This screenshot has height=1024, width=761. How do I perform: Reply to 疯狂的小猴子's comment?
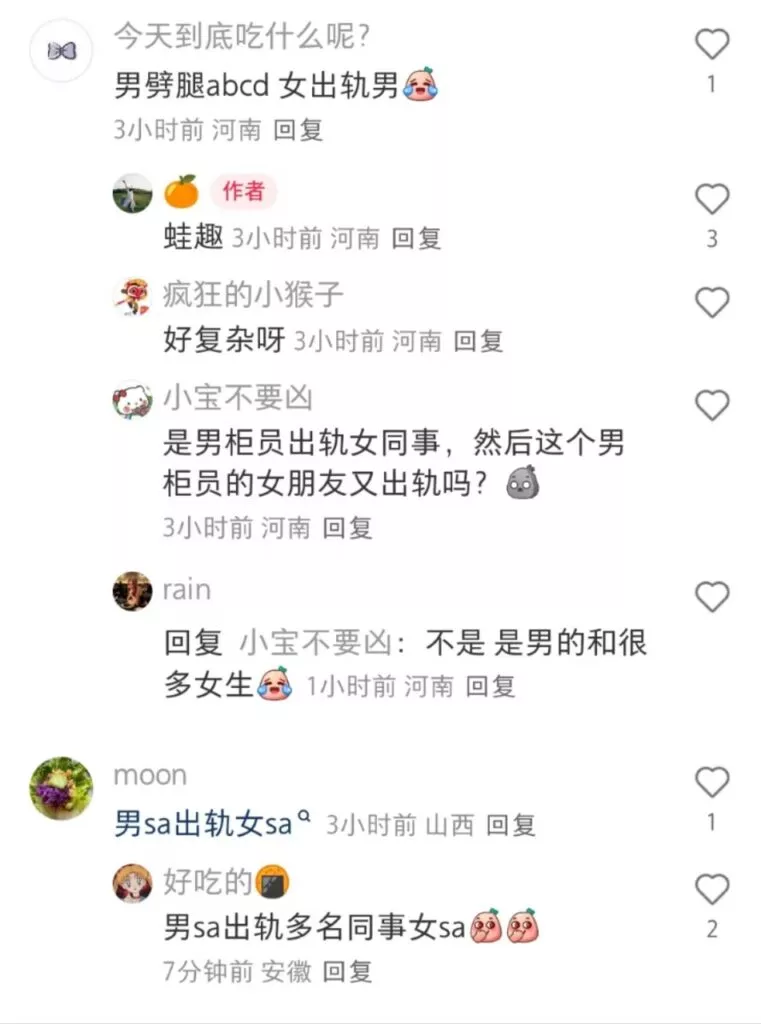(x=478, y=341)
